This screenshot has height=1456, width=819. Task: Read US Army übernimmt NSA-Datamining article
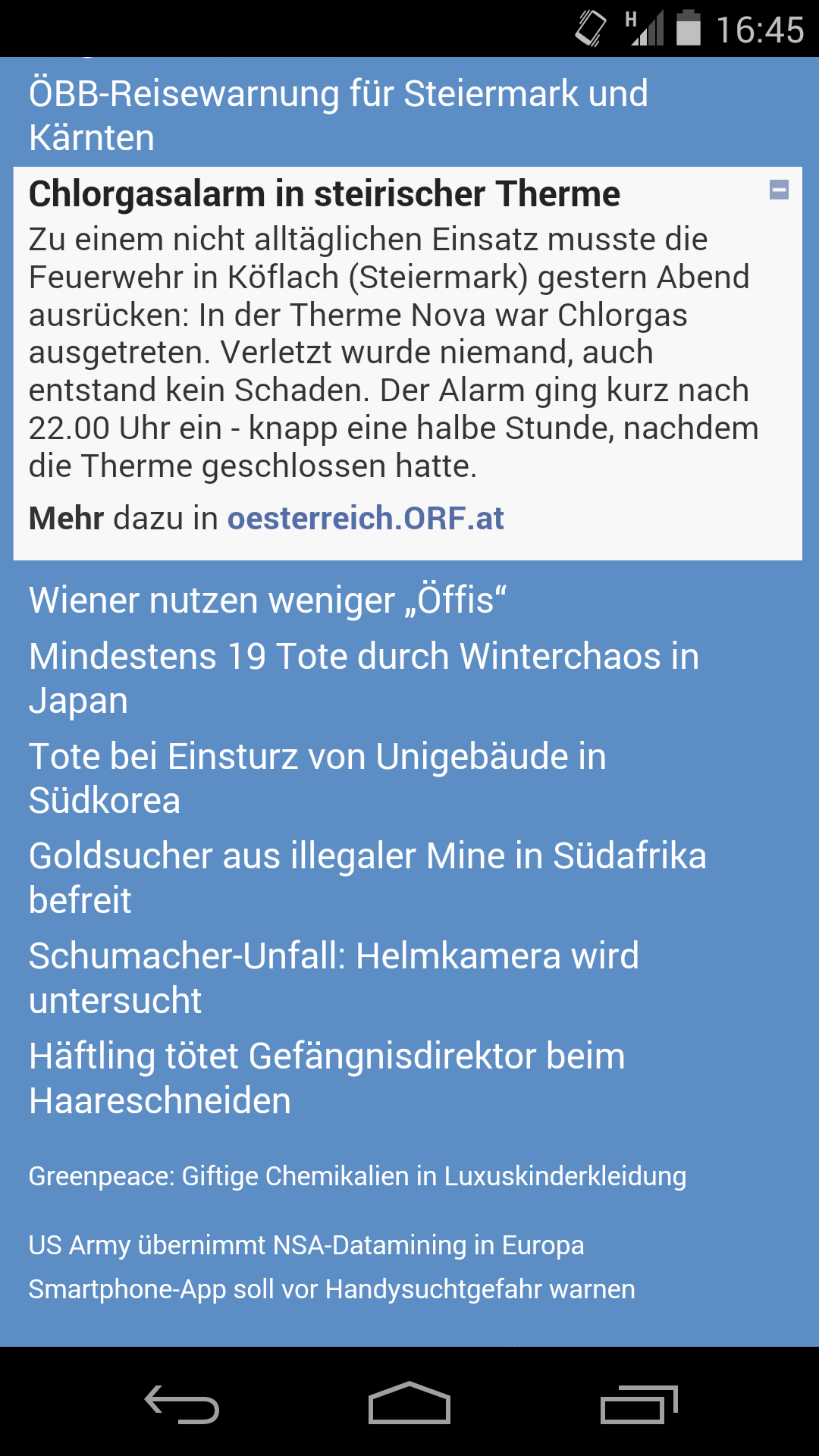306,1245
